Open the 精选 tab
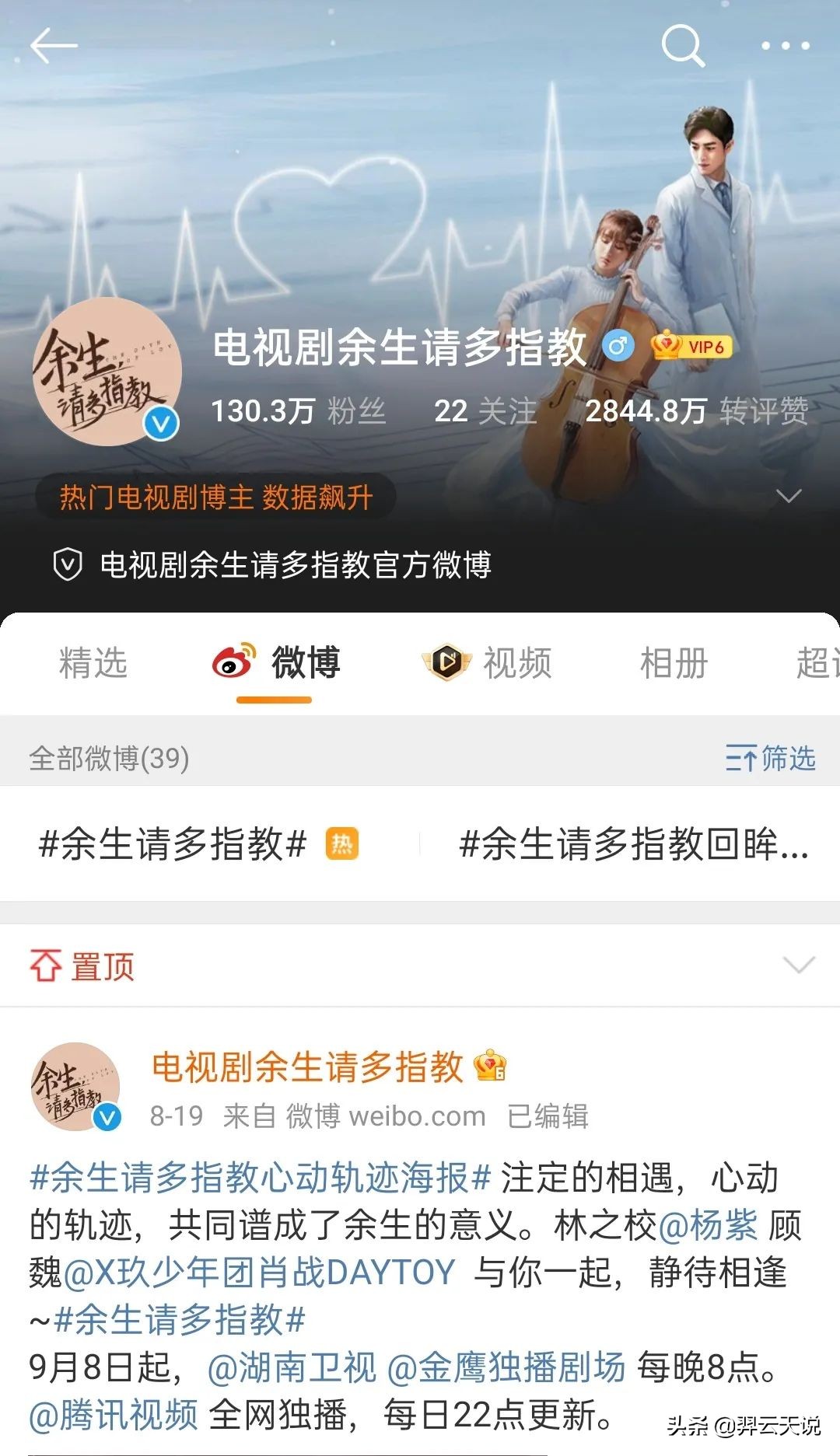840x1456 pixels. click(x=93, y=664)
